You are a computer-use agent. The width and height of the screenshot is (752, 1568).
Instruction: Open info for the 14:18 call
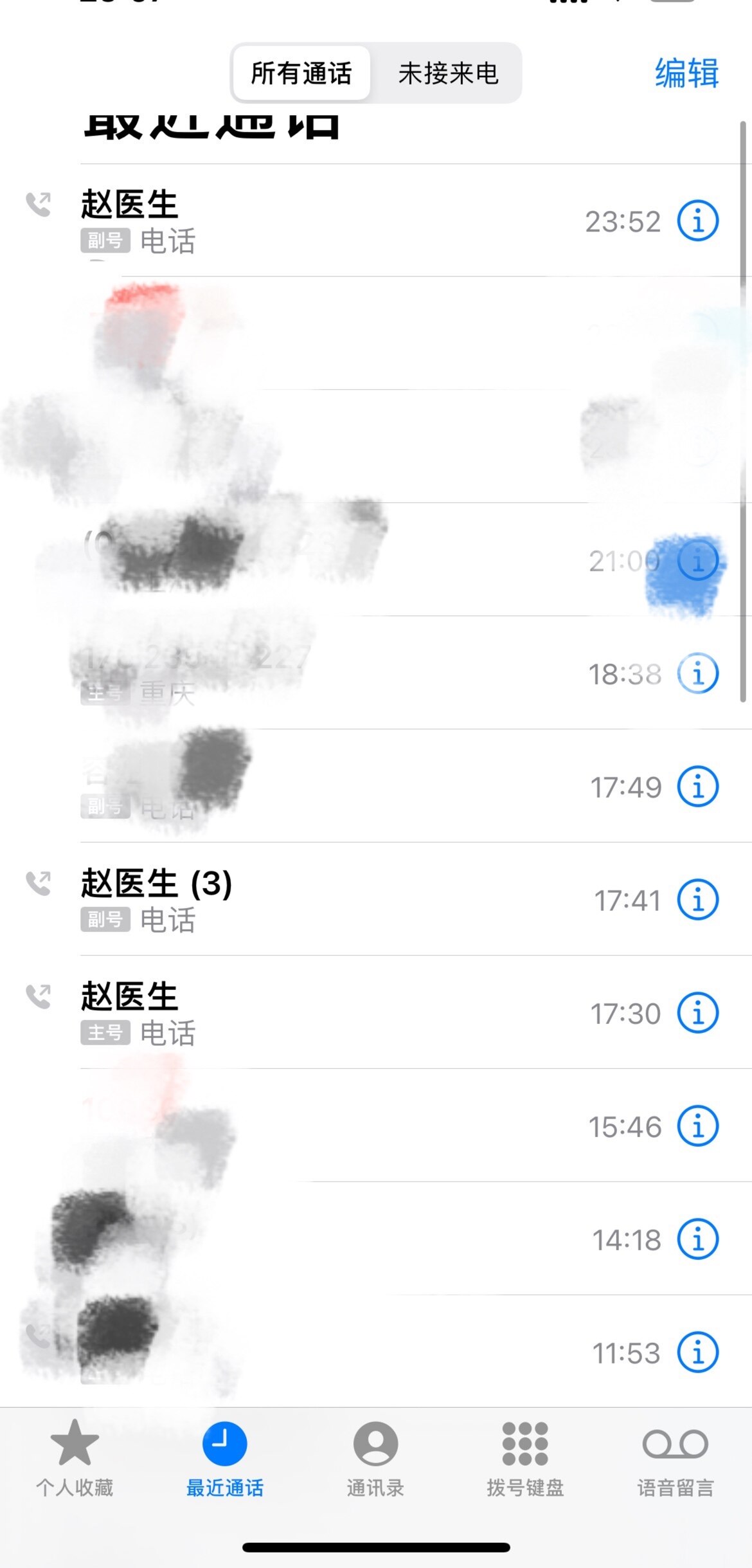[697, 1239]
